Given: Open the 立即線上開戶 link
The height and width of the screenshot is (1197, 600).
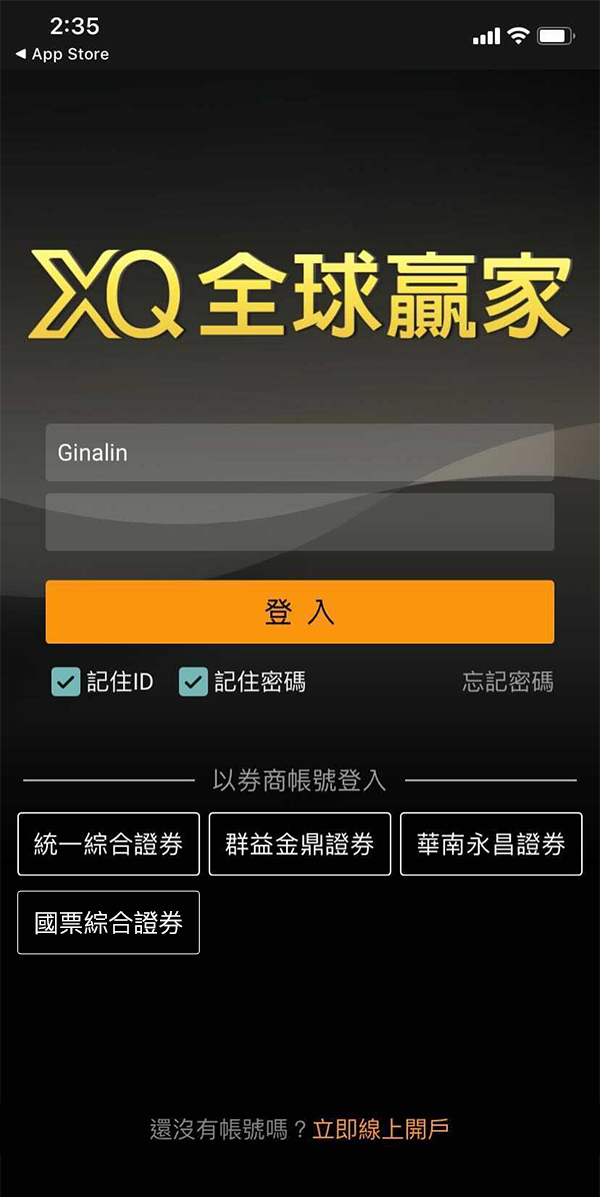Looking at the screenshot, I should pyautogui.click(x=380, y=1130).
